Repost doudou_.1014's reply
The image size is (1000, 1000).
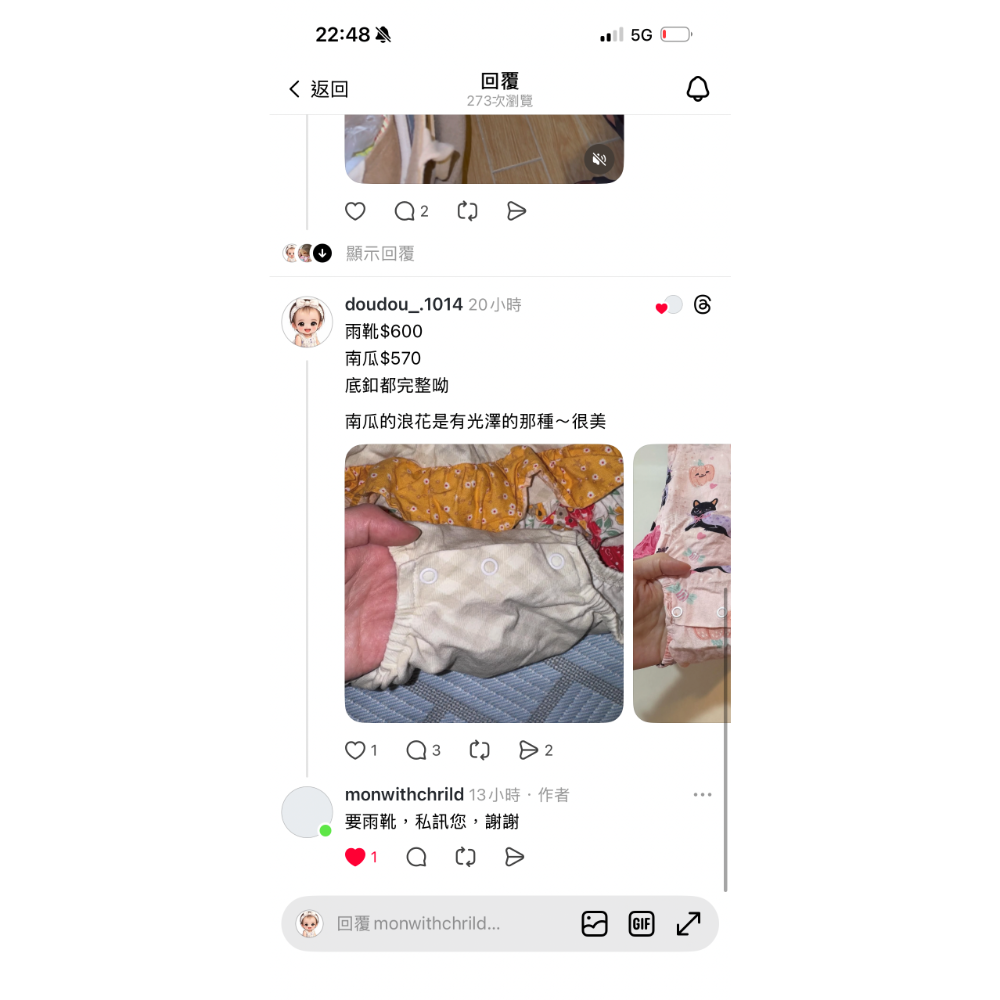click(479, 750)
